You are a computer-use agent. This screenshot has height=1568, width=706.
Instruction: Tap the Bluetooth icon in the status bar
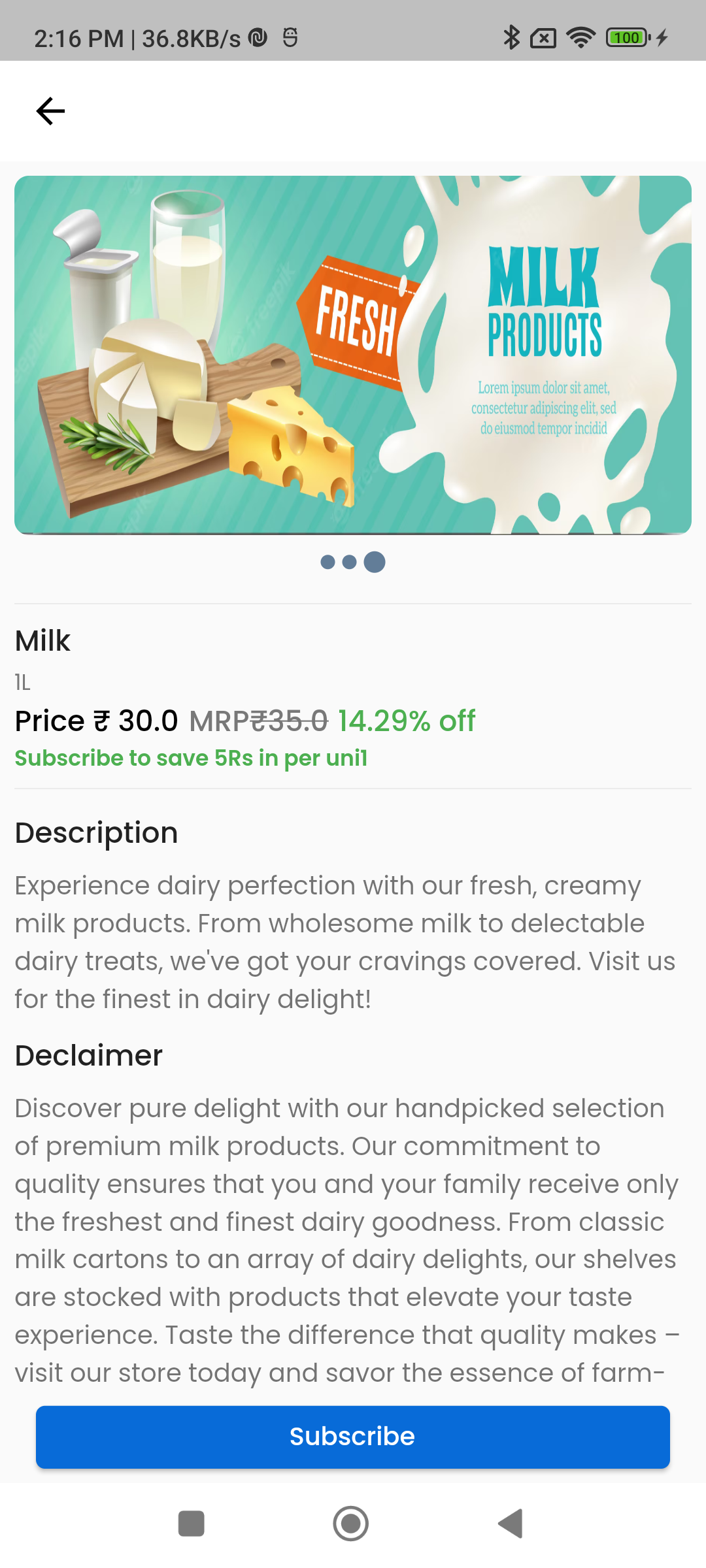coord(513,37)
